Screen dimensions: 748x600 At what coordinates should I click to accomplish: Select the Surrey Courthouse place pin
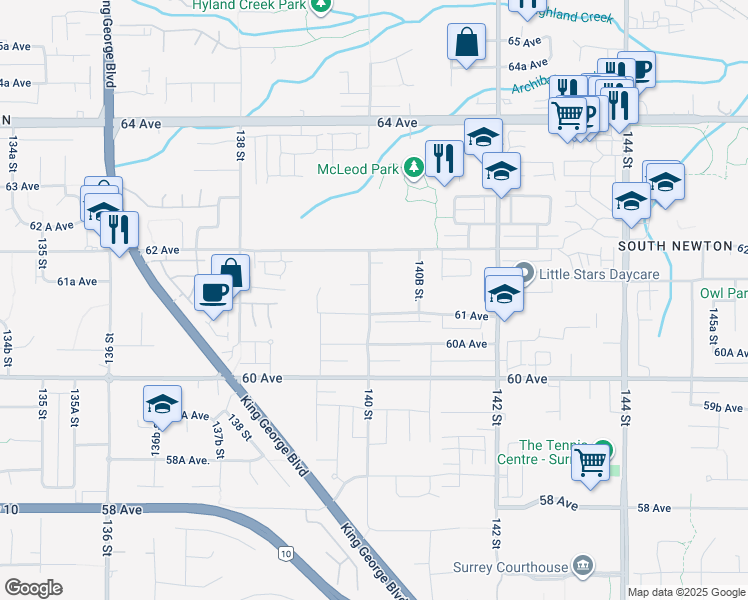click(x=582, y=567)
